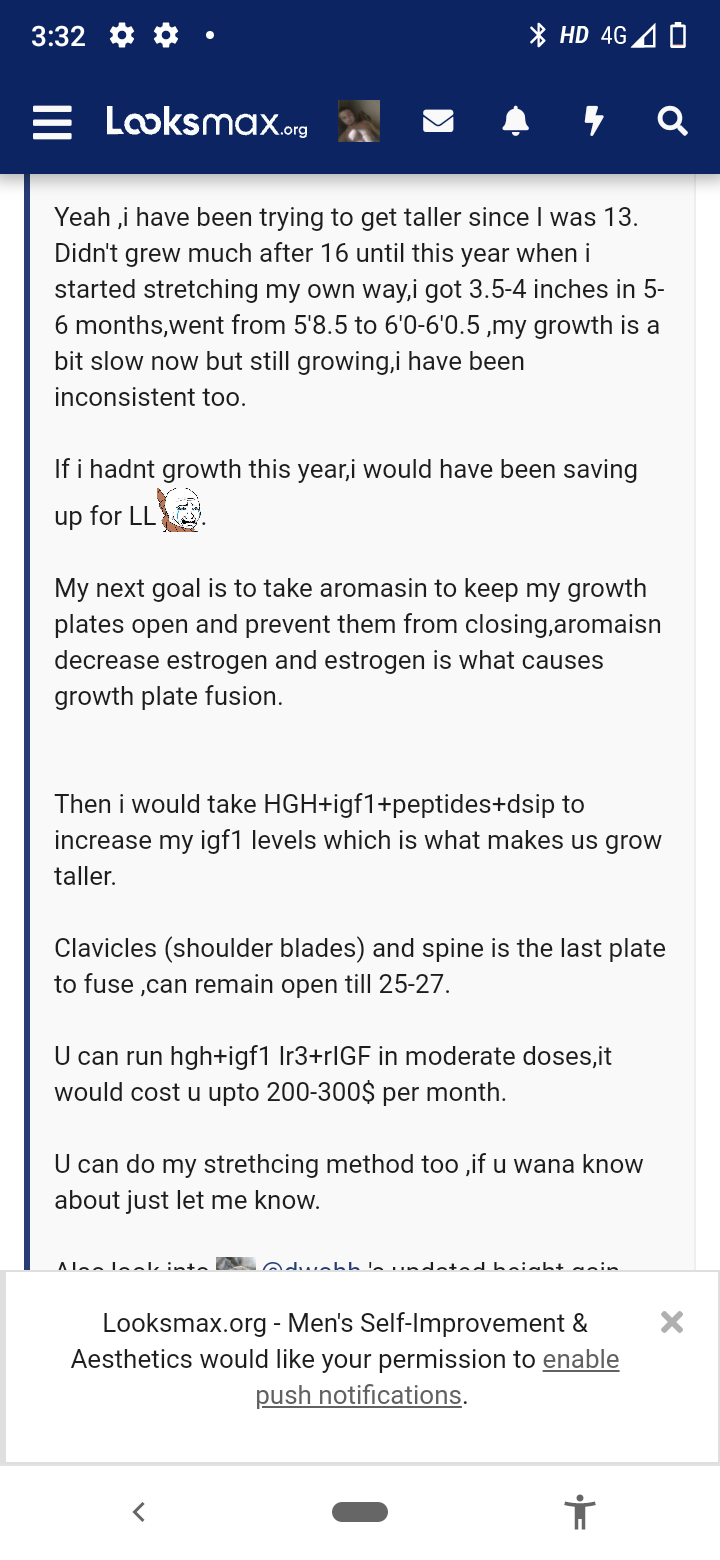This screenshot has height=1560, width=720.
Task: Open the hamburger navigation menu
Action: tap(52, 122)
